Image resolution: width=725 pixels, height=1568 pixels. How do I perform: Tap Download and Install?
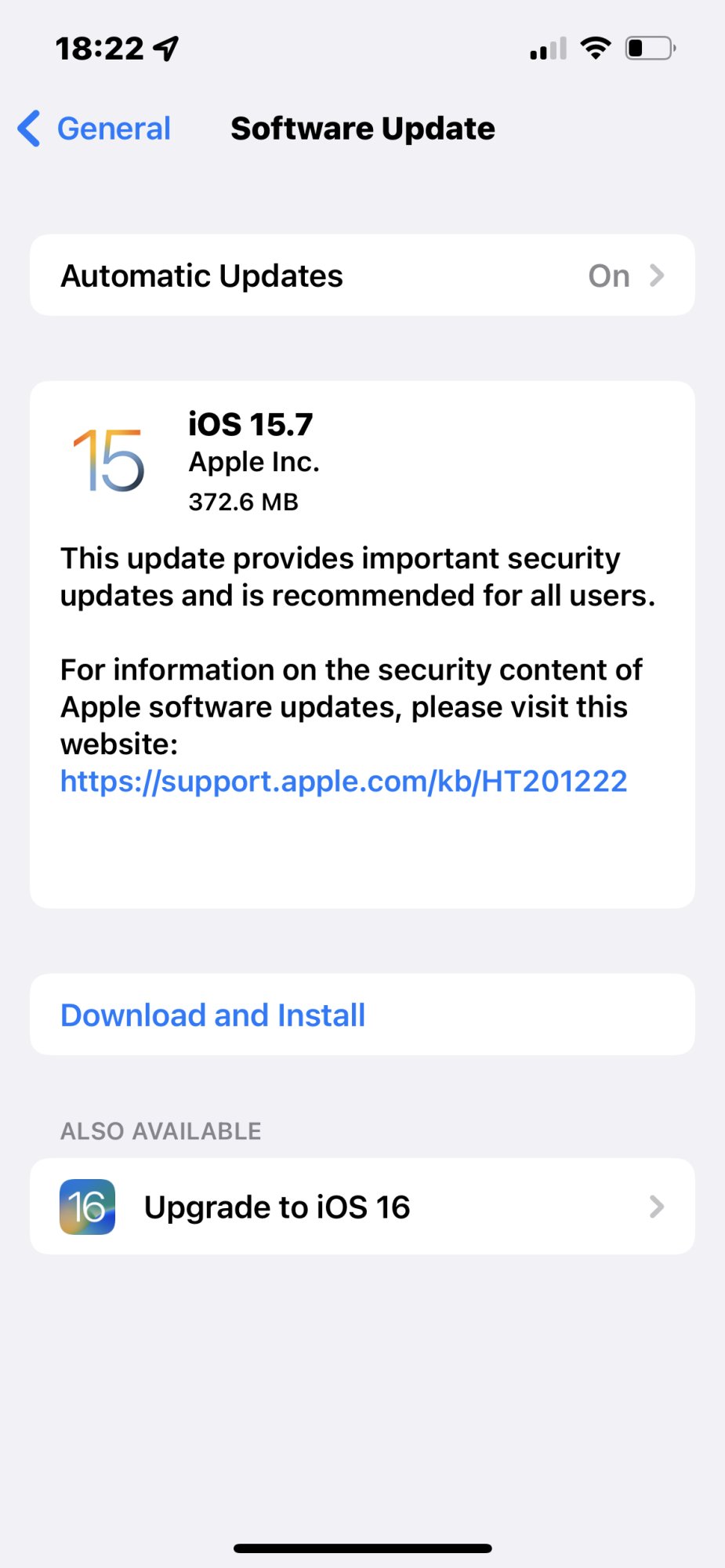pyautogui.click(x=213, y=1015)
